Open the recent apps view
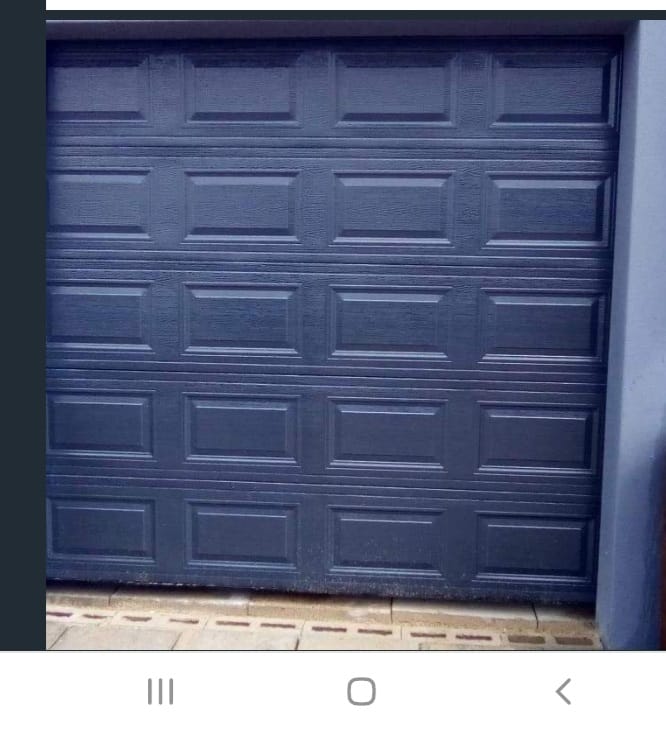The width and height of the screenshot is (666, 735). (160, 691)
